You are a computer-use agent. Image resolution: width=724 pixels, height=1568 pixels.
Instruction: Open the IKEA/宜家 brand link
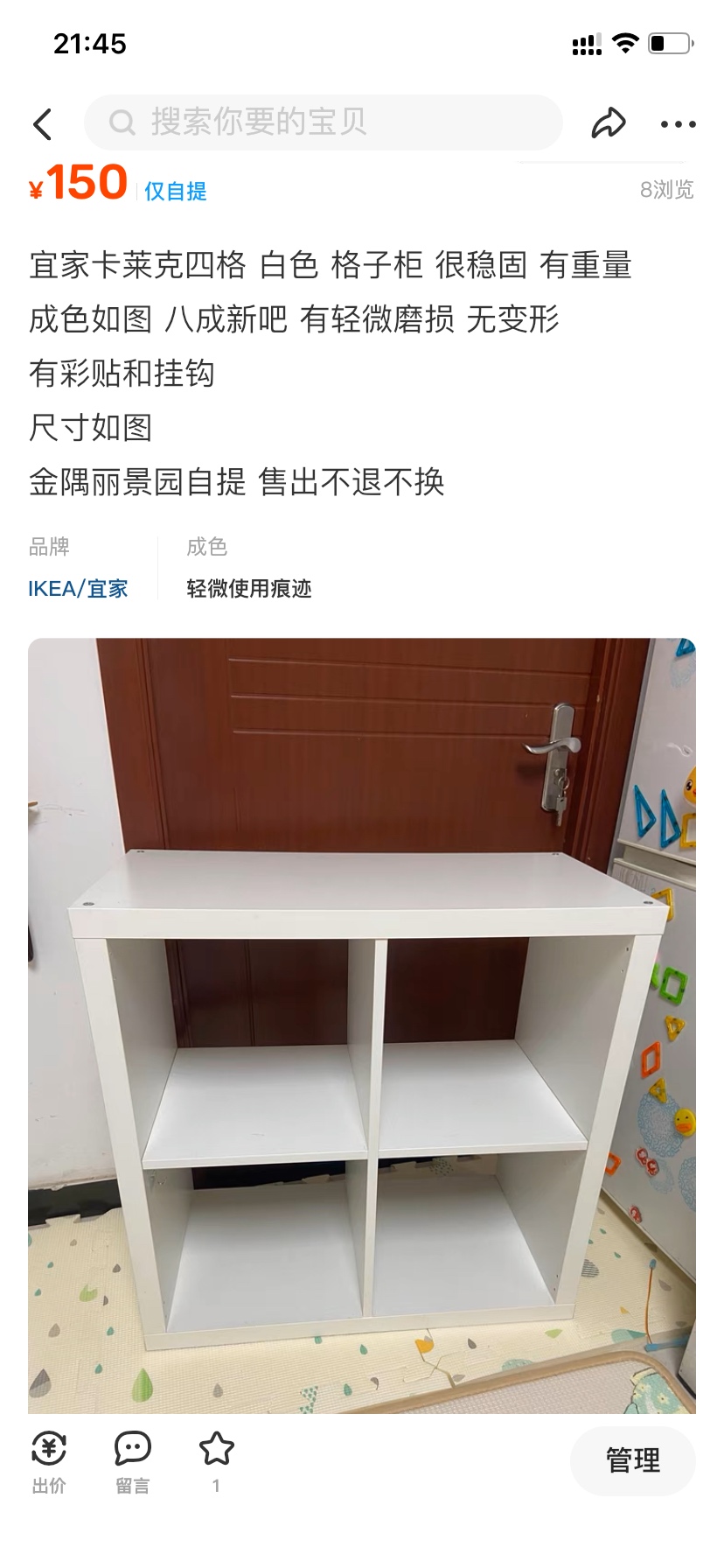tap(78, 589)
